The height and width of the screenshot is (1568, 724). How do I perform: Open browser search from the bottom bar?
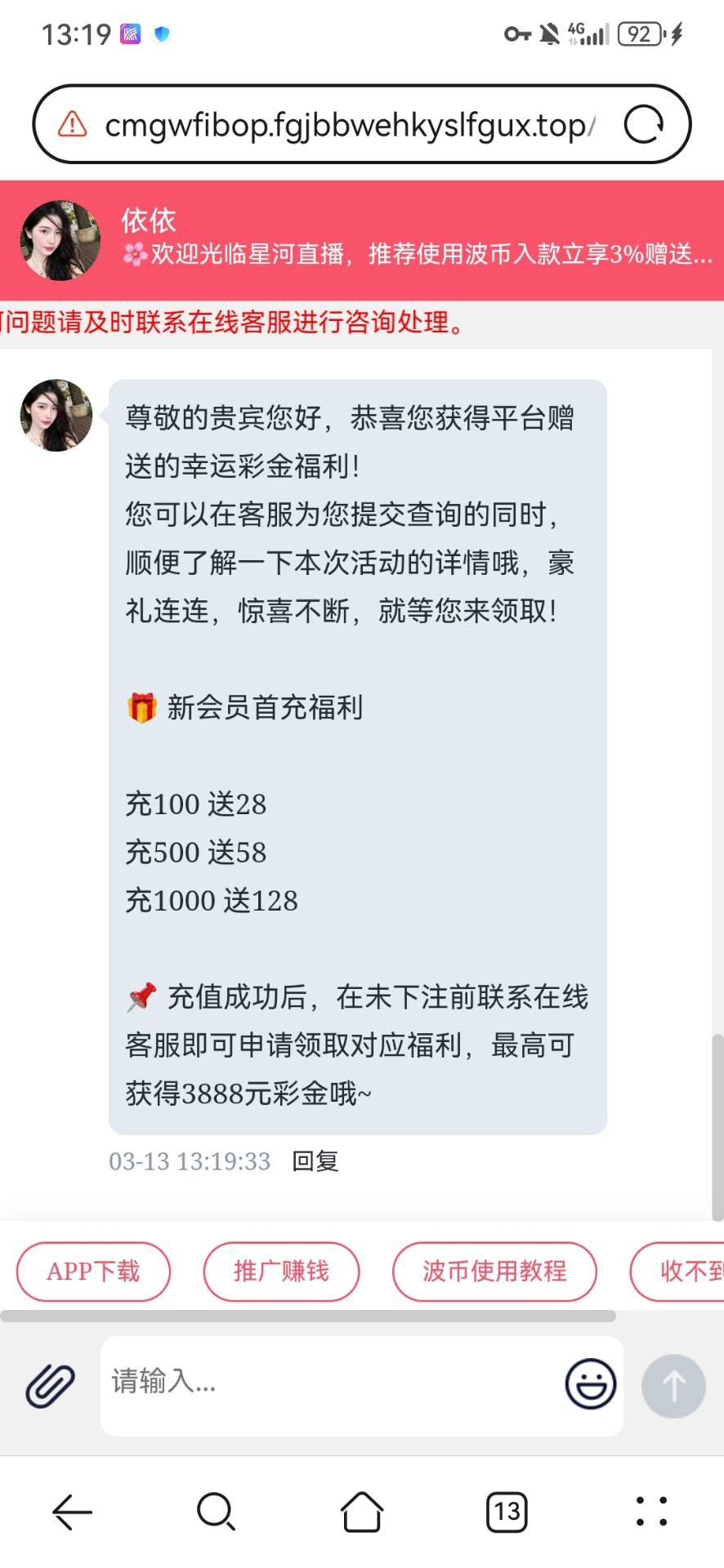[x=217, y=1512]
